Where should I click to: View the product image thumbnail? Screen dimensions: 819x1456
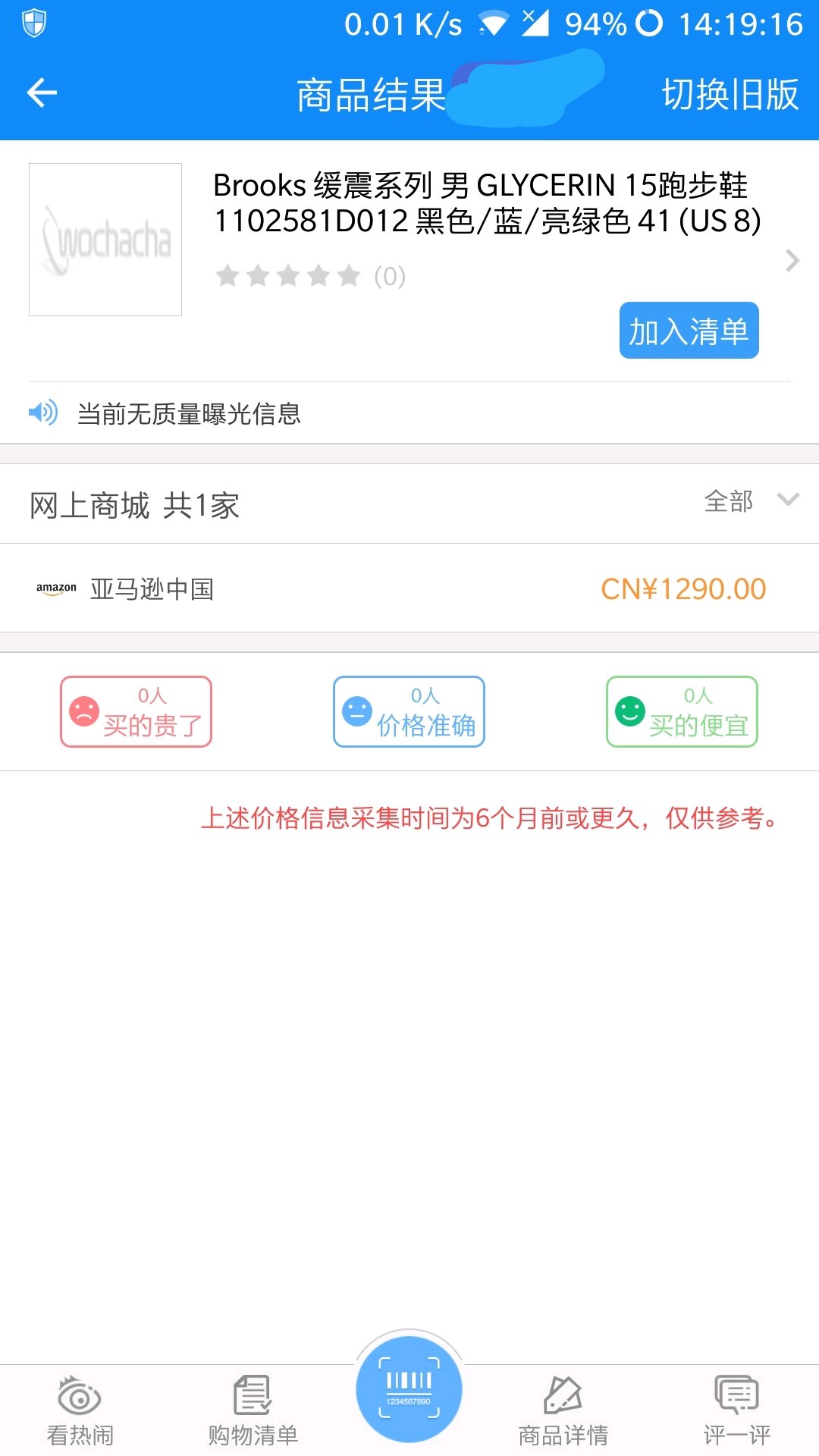coord(105,240)
